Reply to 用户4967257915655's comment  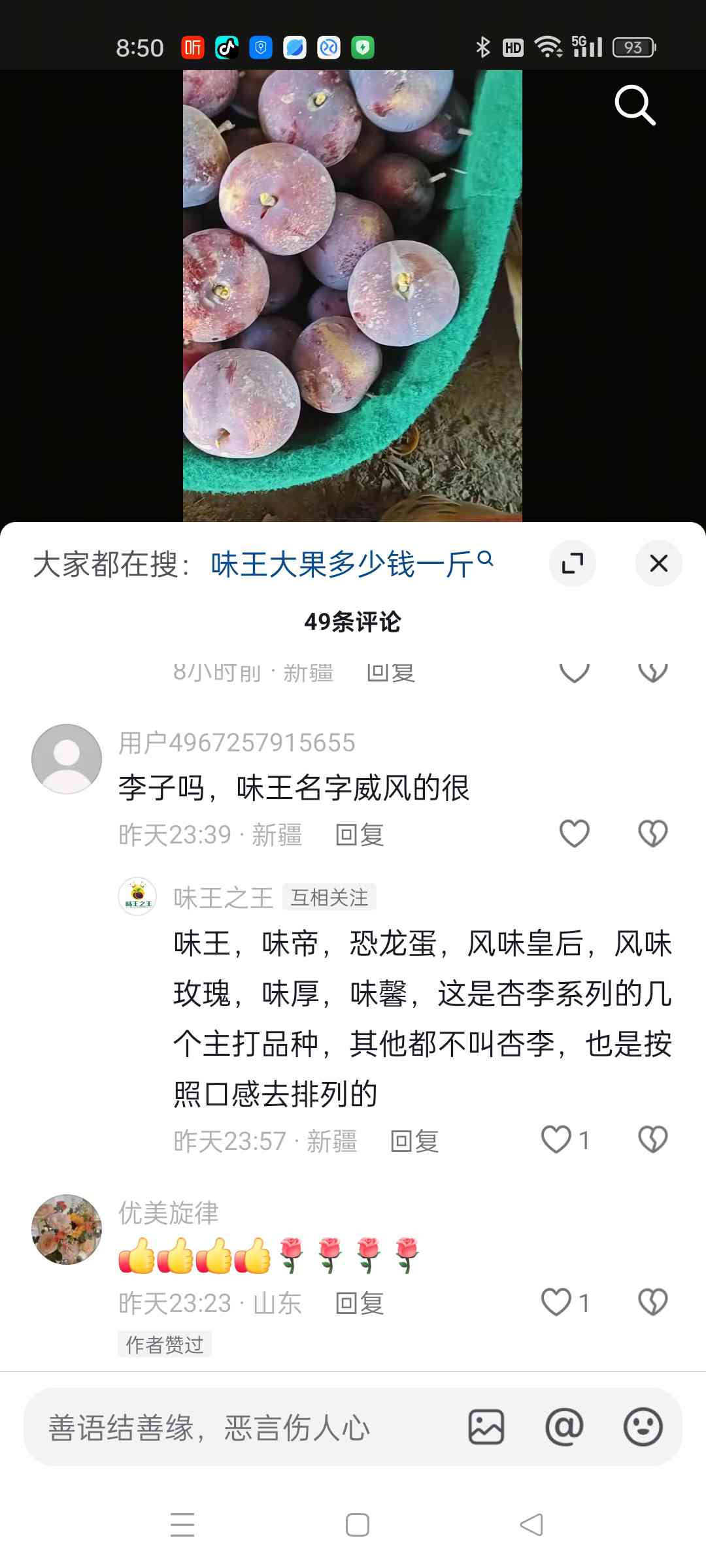click(x=360, y=835)
